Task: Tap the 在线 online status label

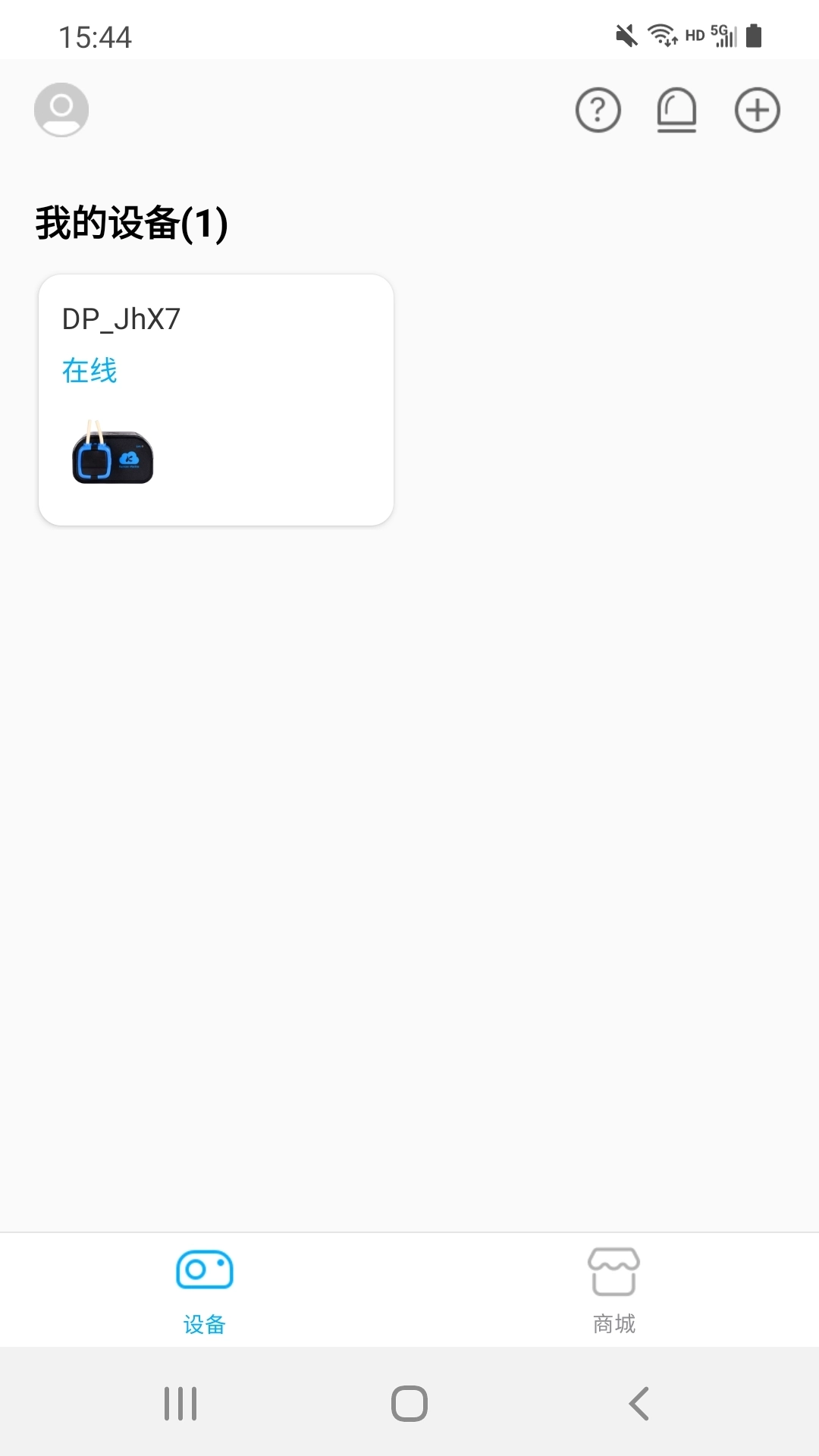Action: coord(89,371)
